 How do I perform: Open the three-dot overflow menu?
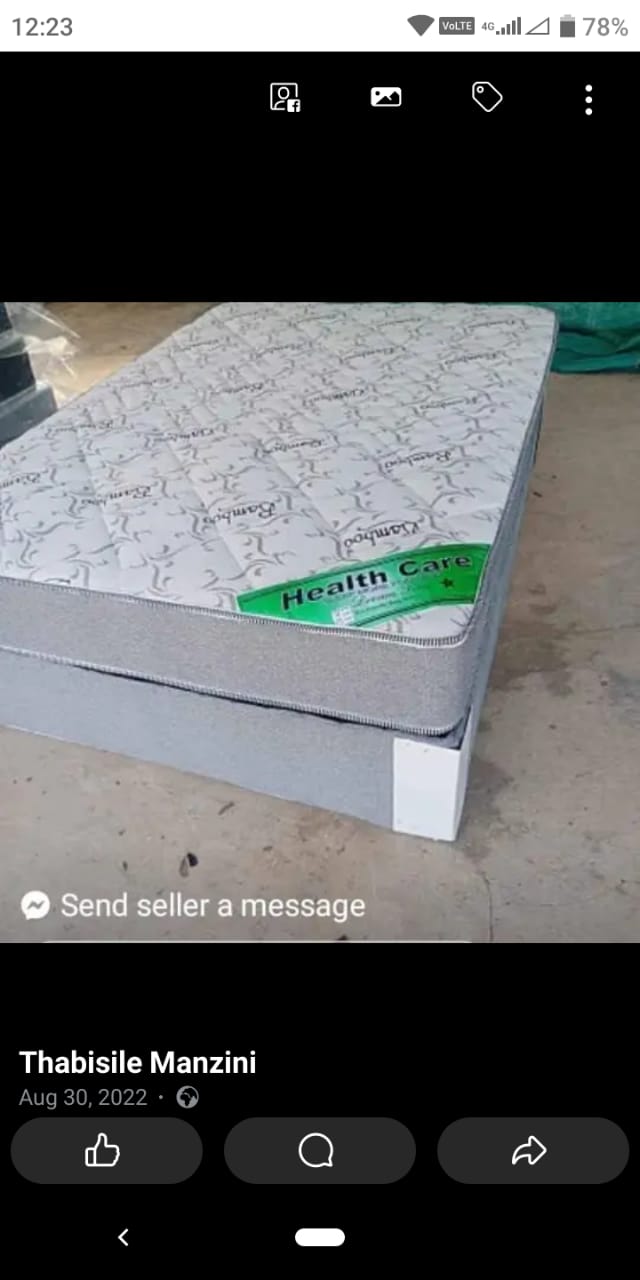click(x=589, y=99)
